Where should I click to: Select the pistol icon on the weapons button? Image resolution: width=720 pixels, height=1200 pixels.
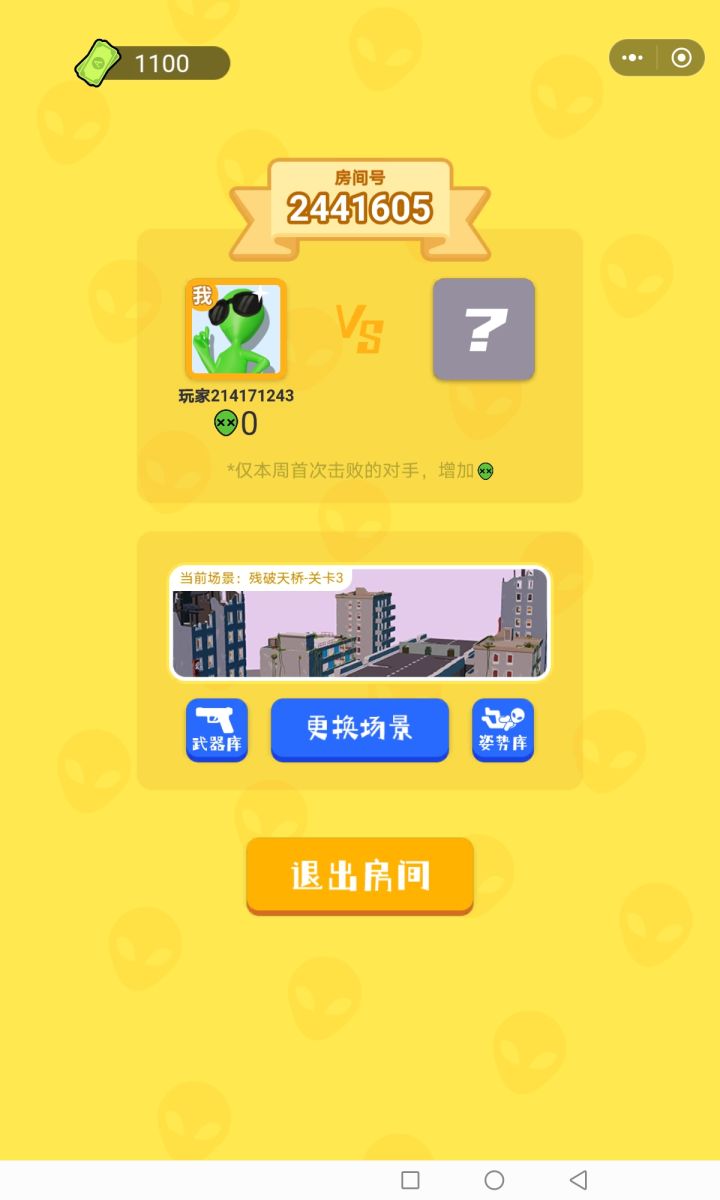tap(213, 717)
